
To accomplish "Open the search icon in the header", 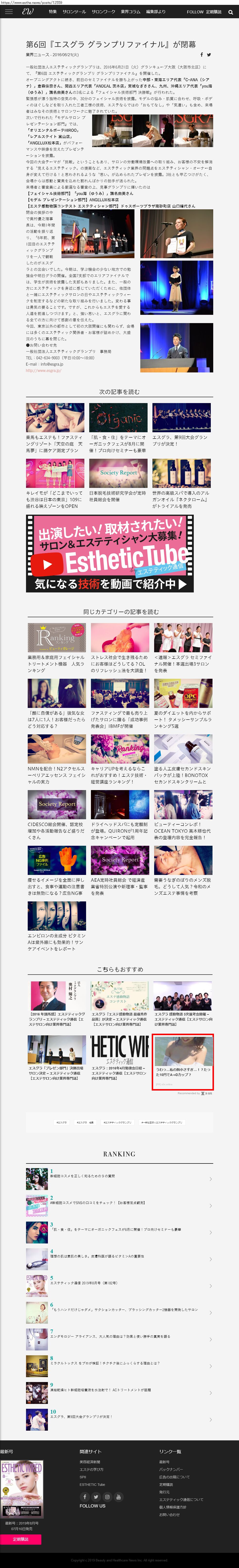I will tap(230, 12).
